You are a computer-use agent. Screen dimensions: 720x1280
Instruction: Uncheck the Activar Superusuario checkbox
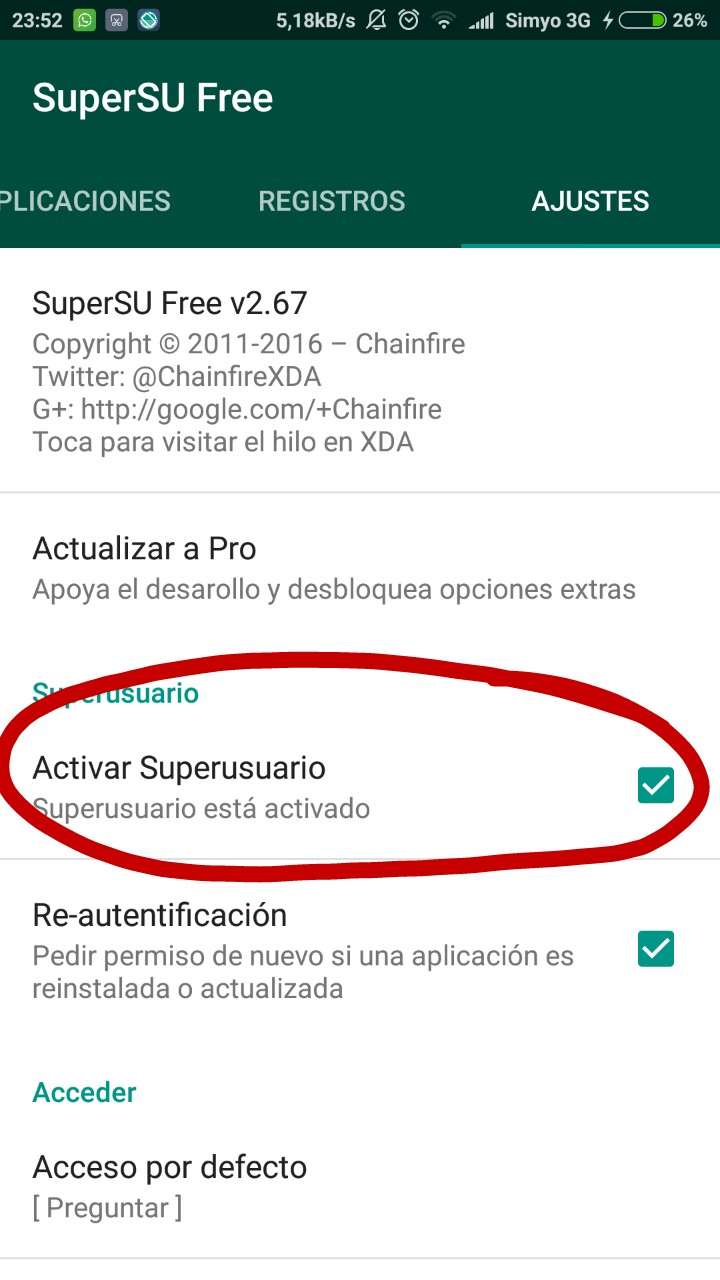656,785
